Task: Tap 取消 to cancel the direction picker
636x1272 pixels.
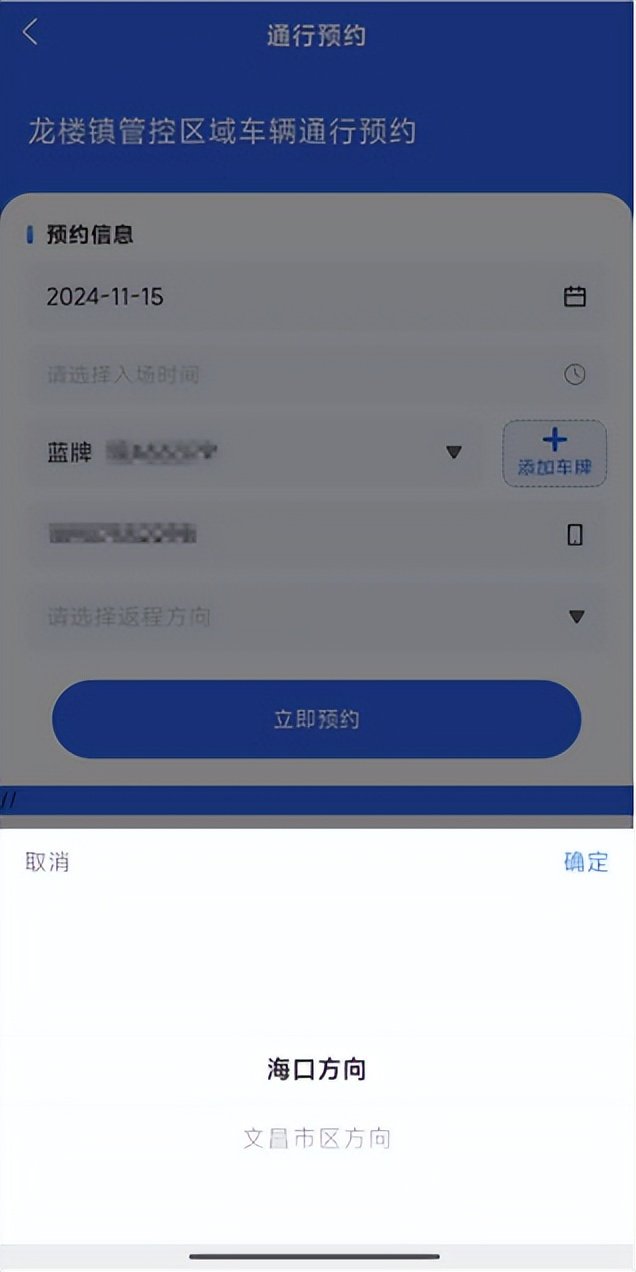Action: [x=47, y=862]
